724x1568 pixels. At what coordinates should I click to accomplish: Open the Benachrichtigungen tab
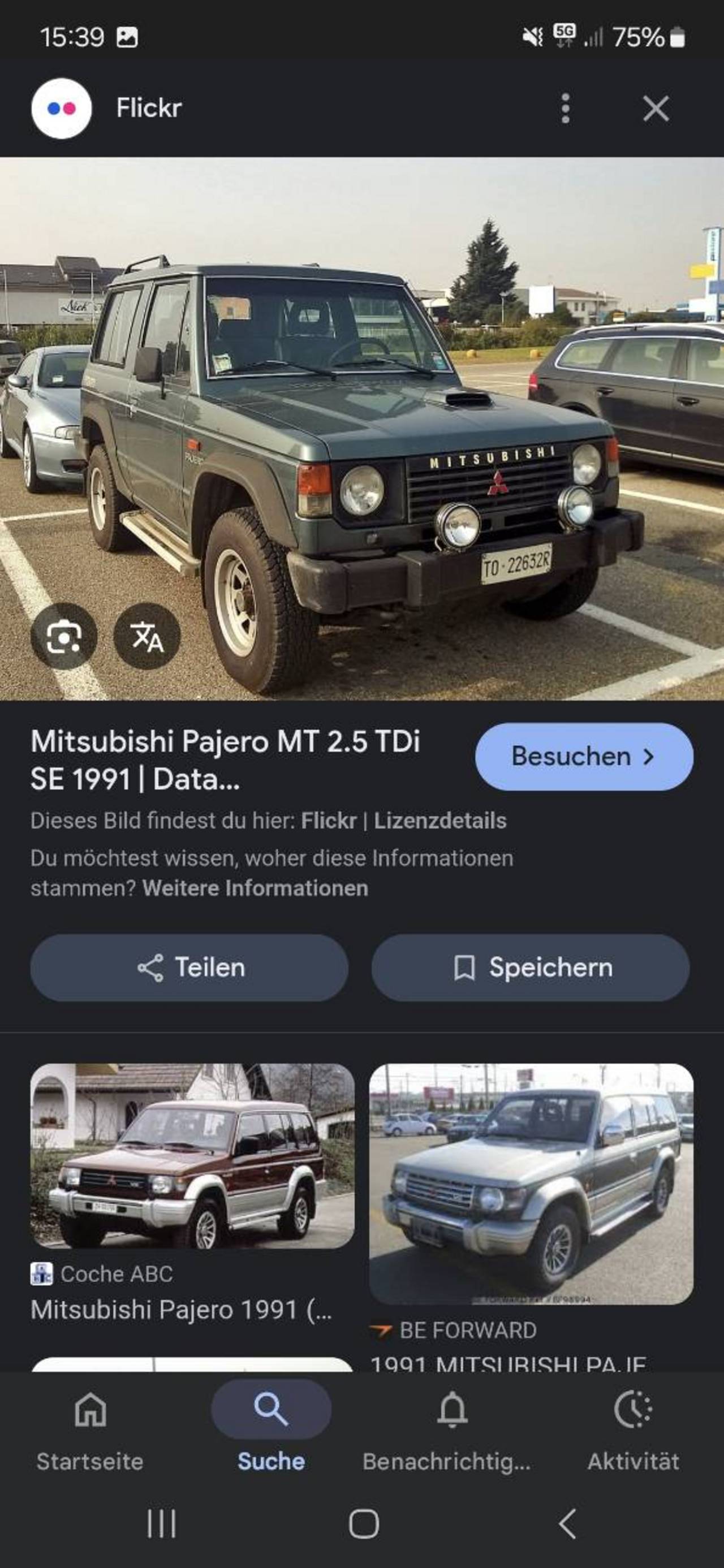pyautogui.click(x=452, y=1431)
